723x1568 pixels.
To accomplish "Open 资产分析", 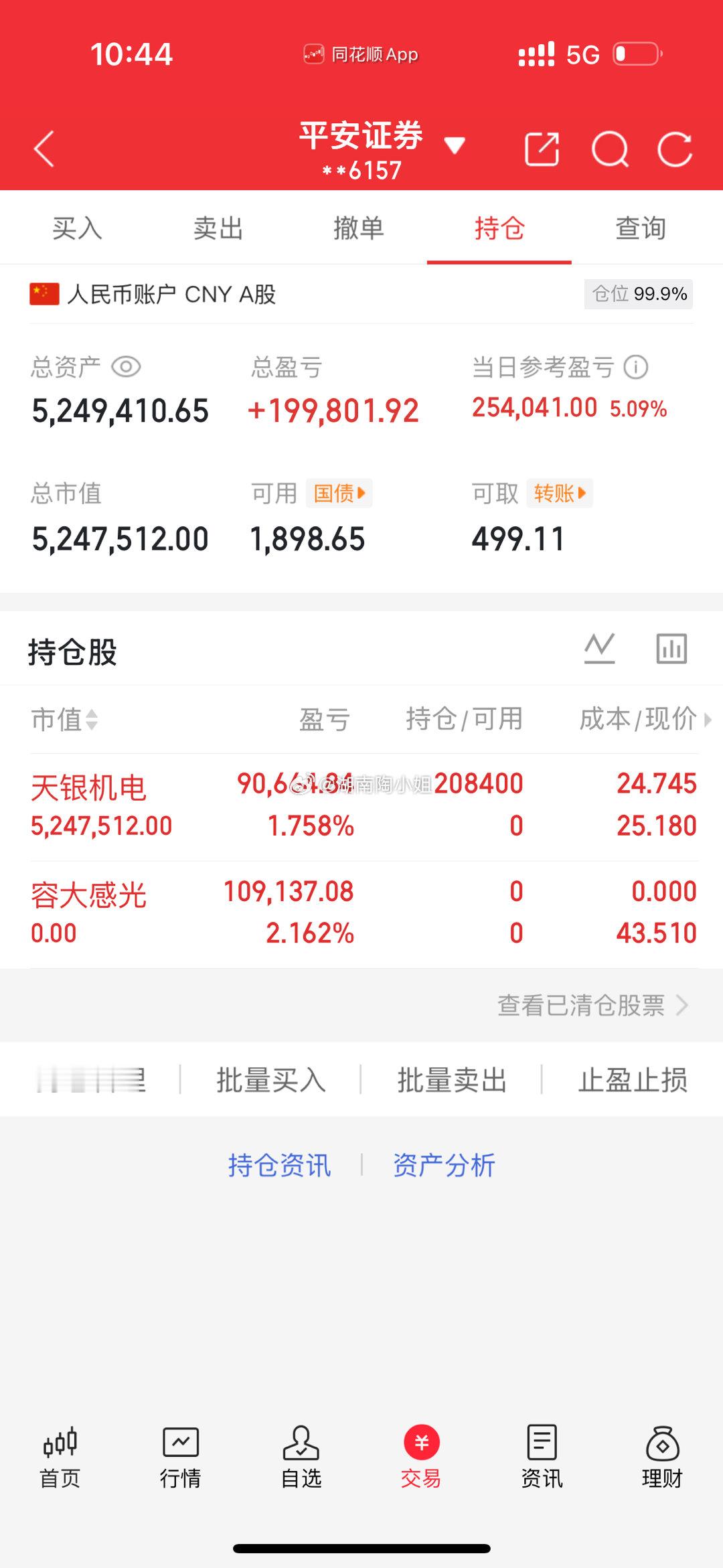I will tap(444, 1164).
